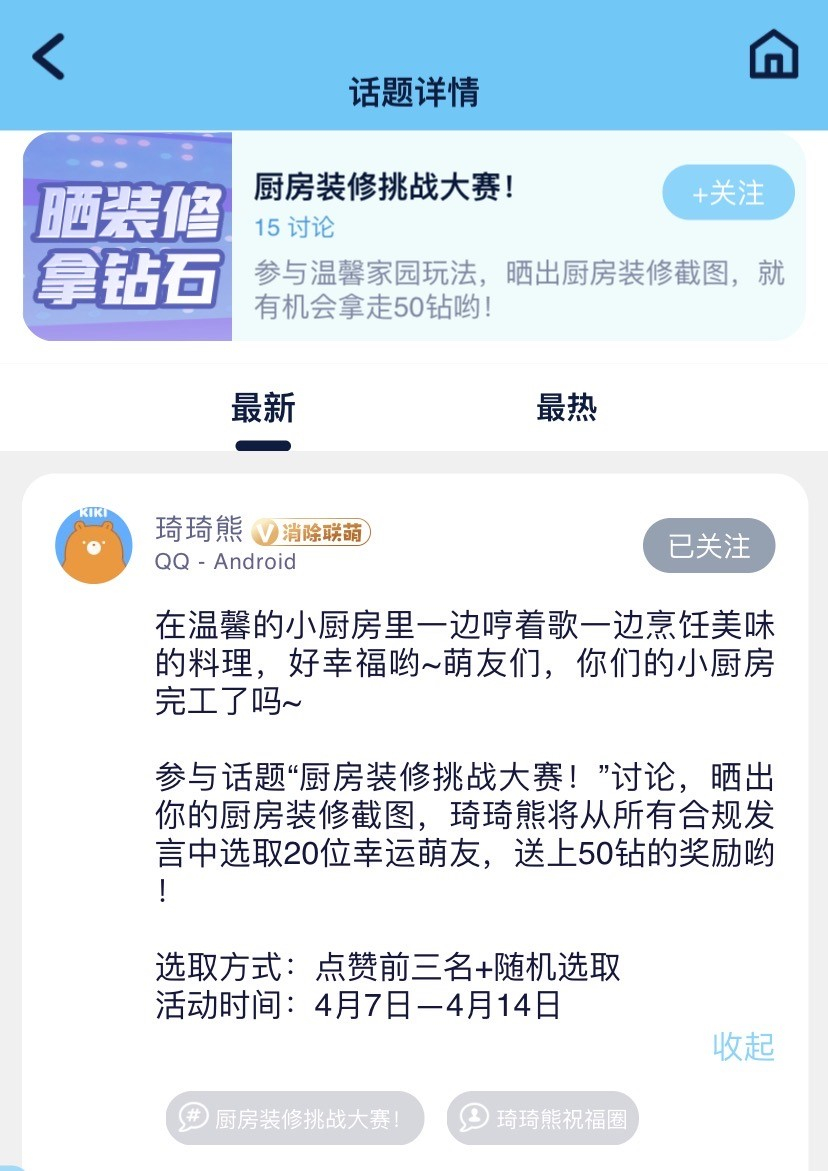Open the 晒装修拿钻石 topic banner
This screenshot has height=1171, width=828.
(x=128, y=238)
